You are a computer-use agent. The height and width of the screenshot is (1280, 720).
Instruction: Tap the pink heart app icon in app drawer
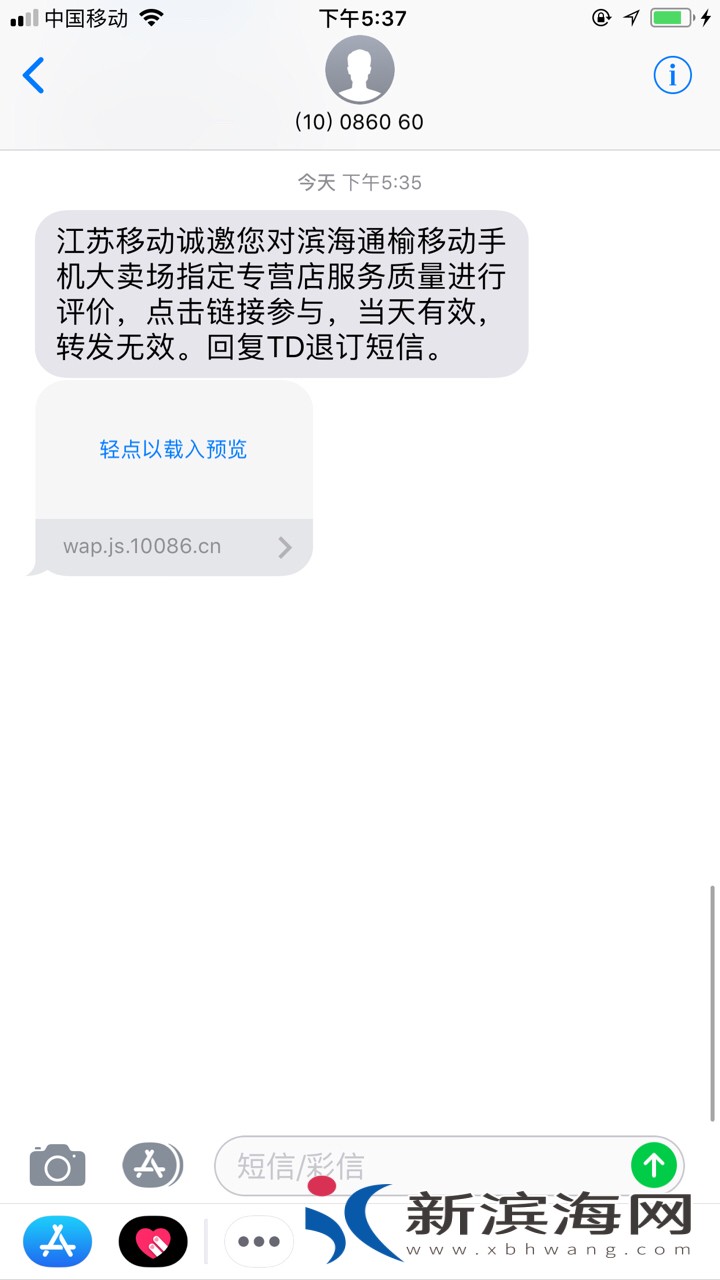pyautogui.click(x=152, y=1240)
